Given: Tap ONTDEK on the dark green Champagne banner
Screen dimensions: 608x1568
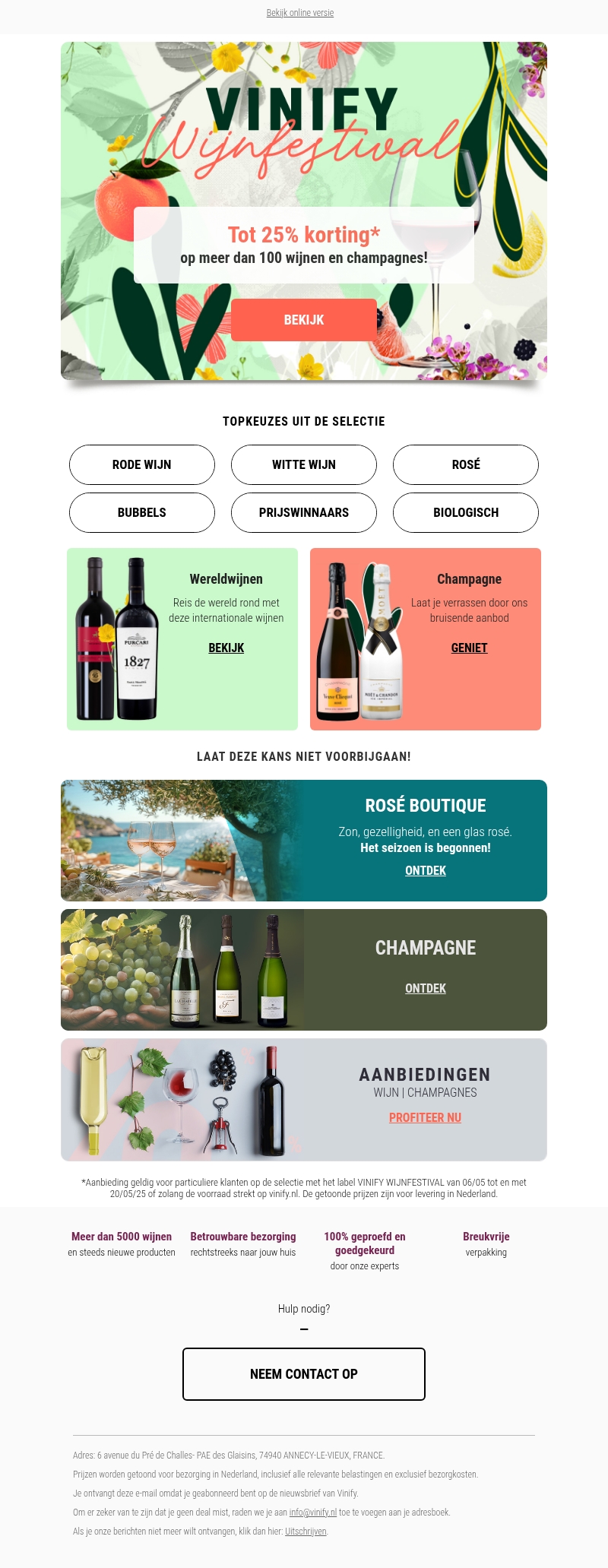Looking at the screenshot, I should click(x=426, y=988).
